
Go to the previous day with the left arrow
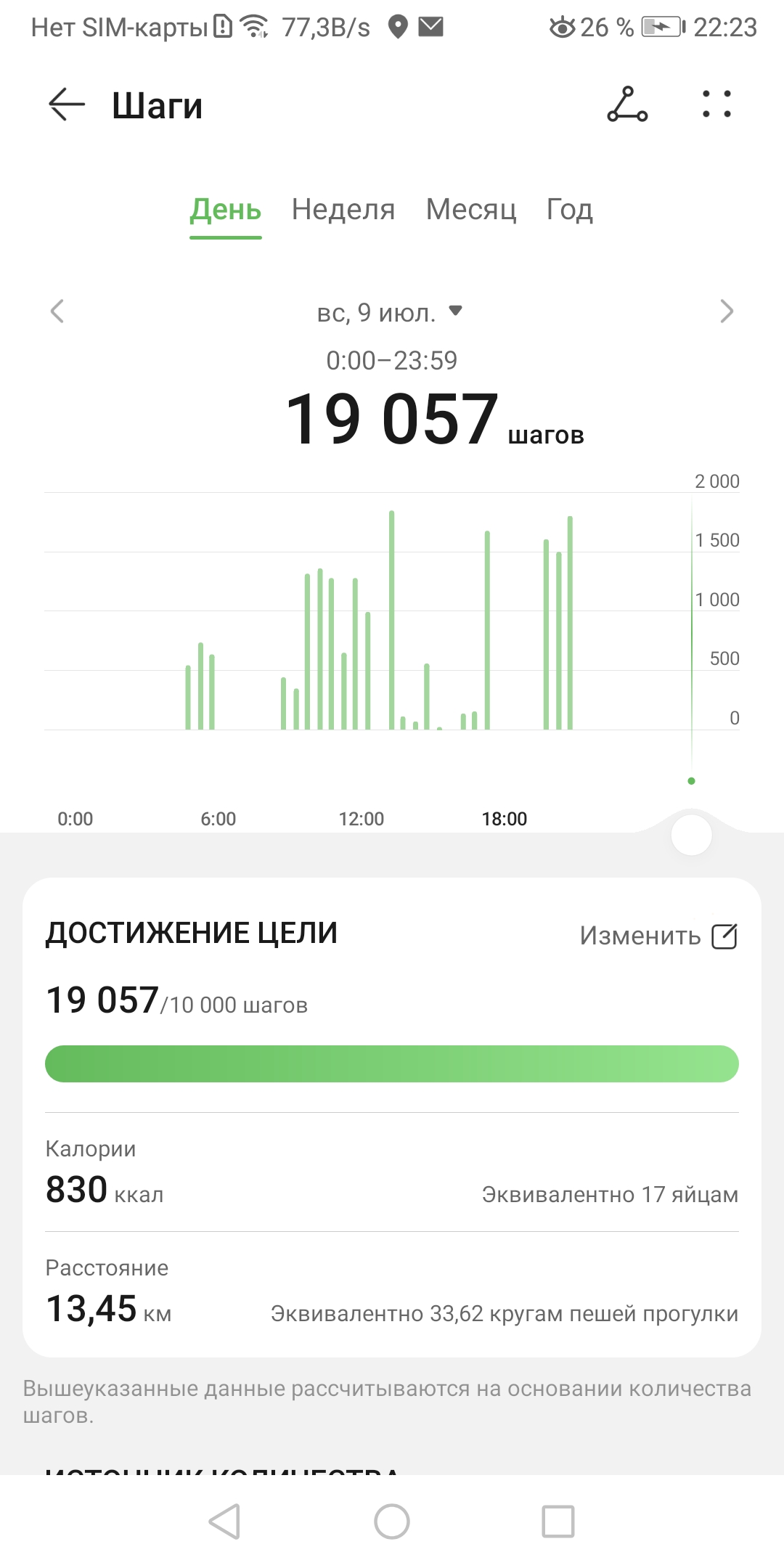57,311
